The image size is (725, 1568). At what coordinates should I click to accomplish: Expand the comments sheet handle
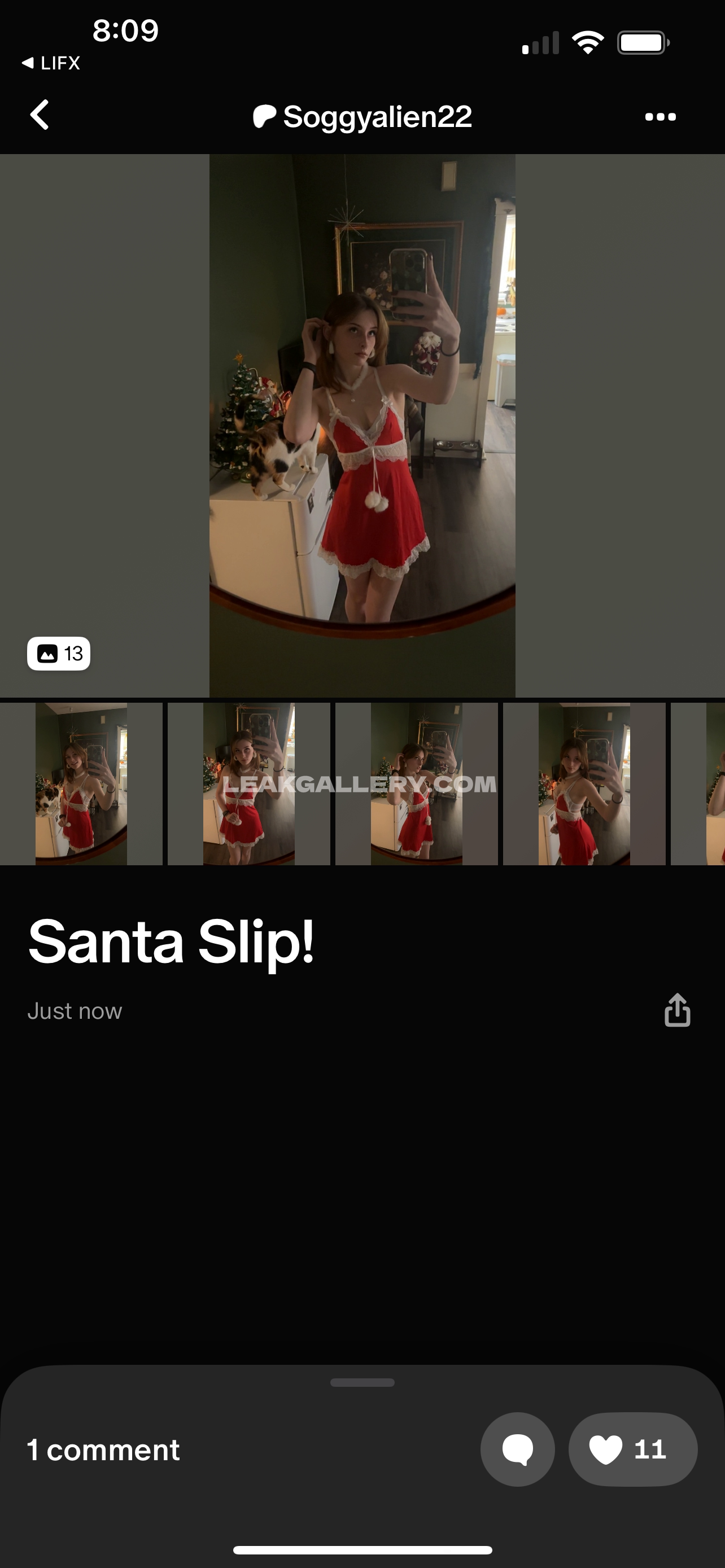point(362,1382)
